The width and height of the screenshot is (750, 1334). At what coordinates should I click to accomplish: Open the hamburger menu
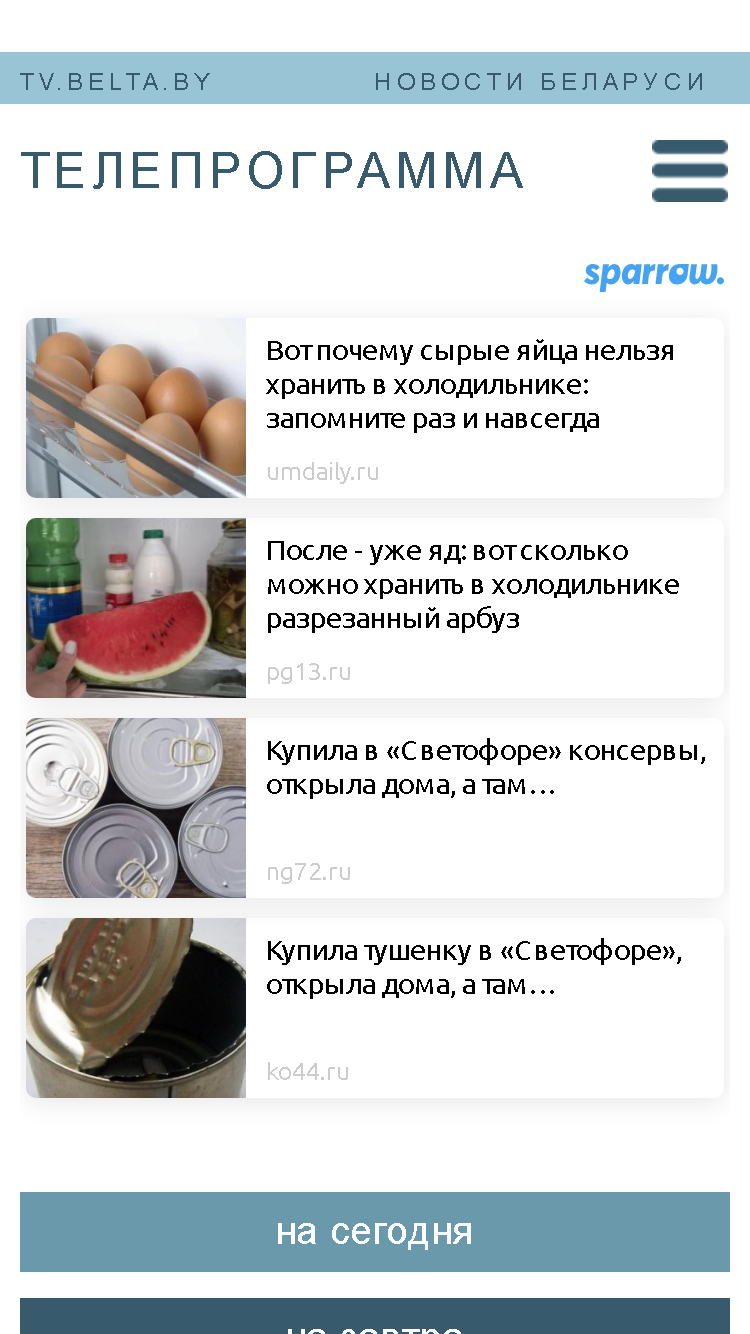pyautogui.click(x=690, y=171)
